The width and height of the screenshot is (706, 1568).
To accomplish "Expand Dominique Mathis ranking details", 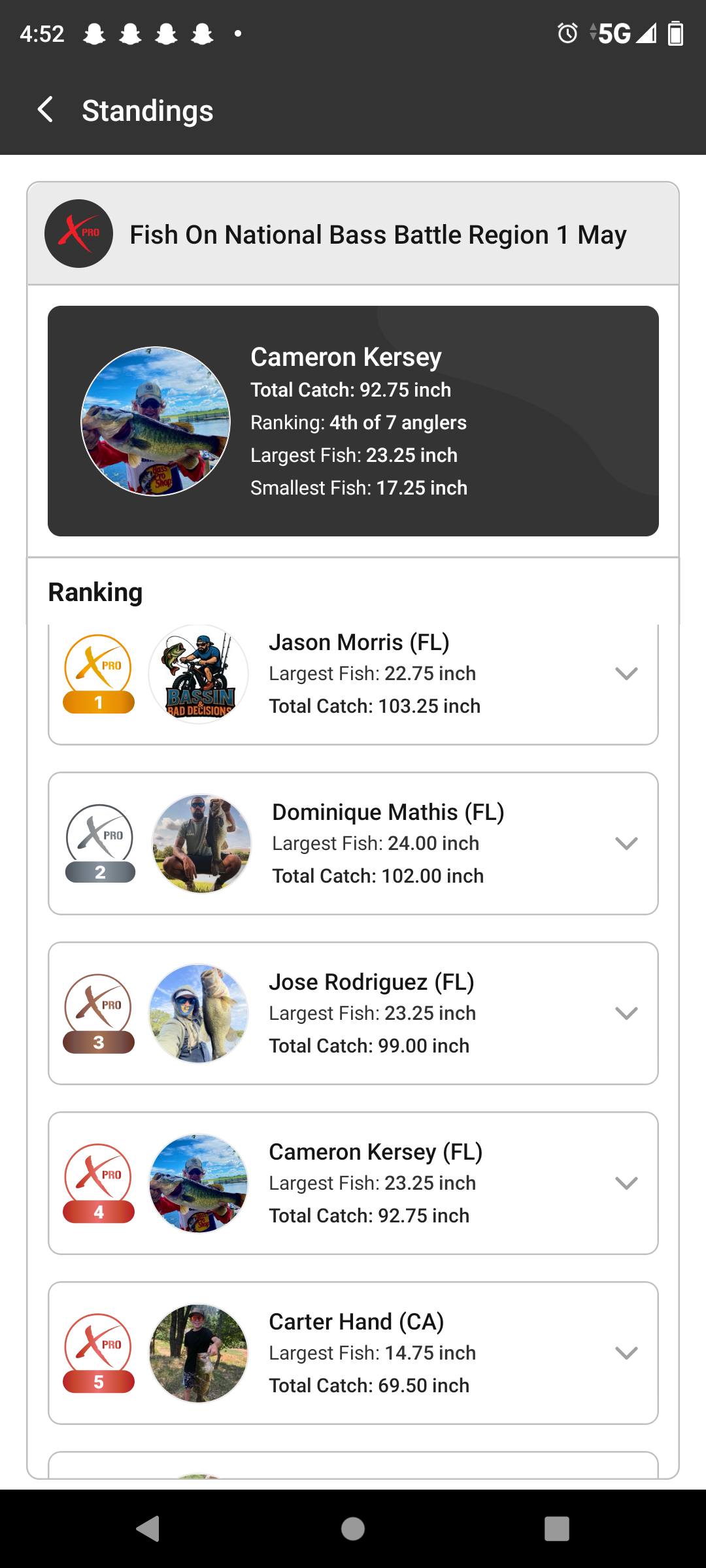I will click(626, 843).
